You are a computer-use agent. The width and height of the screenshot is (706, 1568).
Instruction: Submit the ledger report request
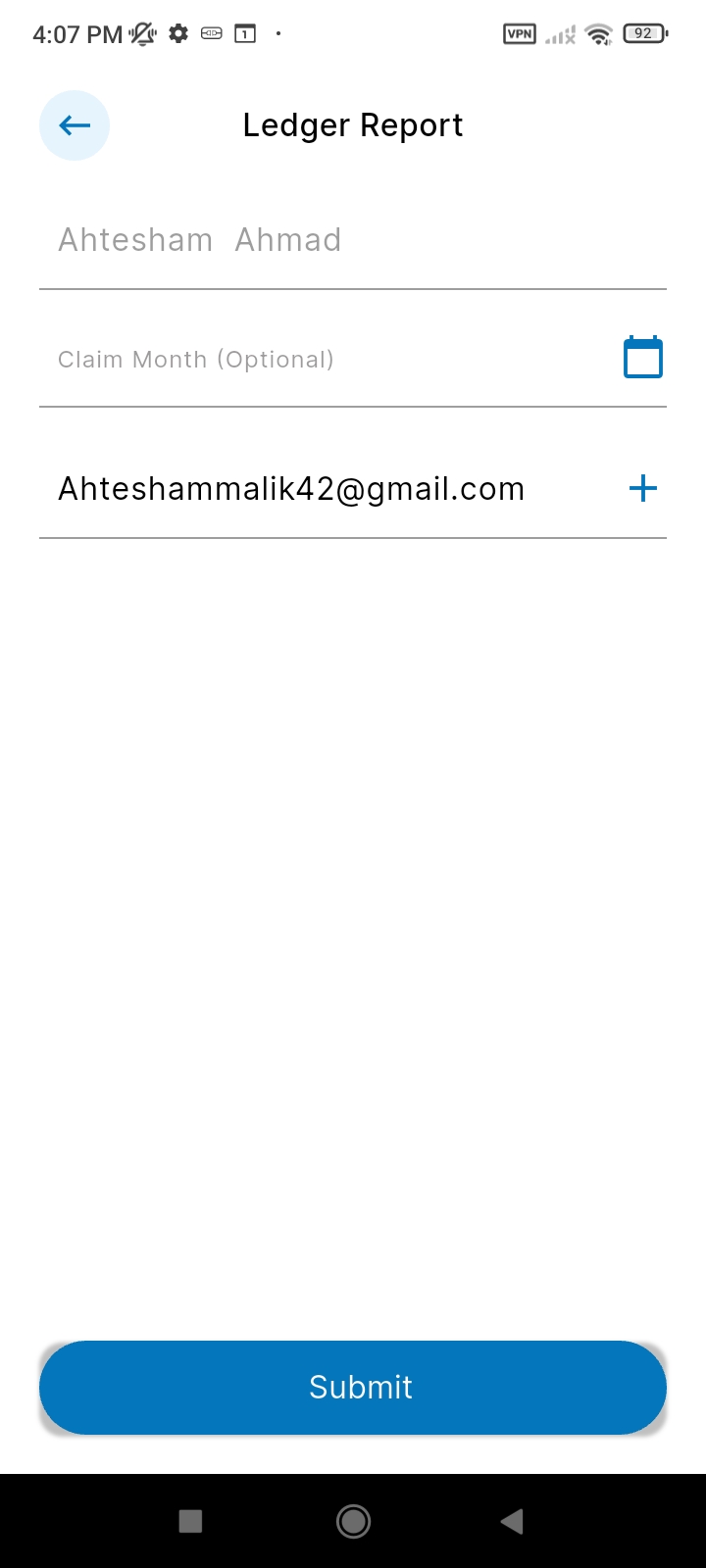353,1387
